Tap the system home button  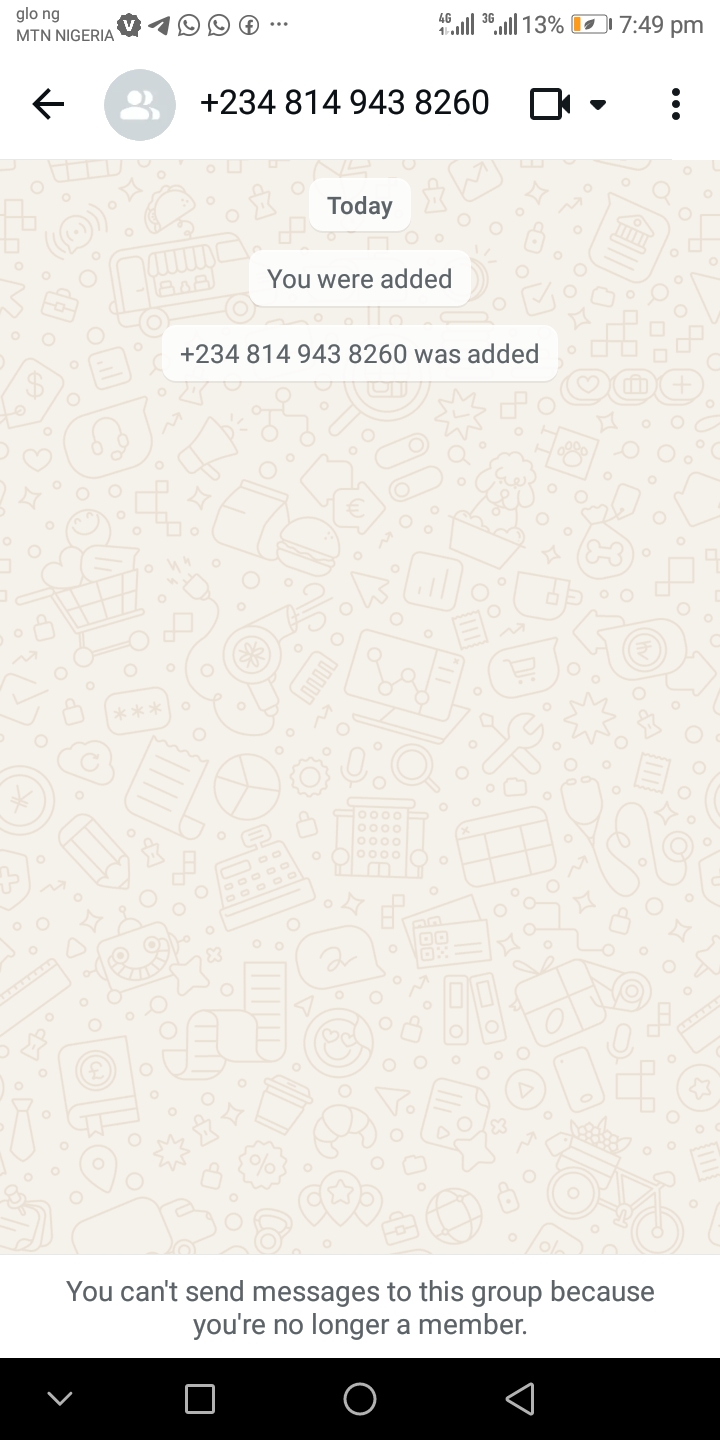tap(360, 1399)
